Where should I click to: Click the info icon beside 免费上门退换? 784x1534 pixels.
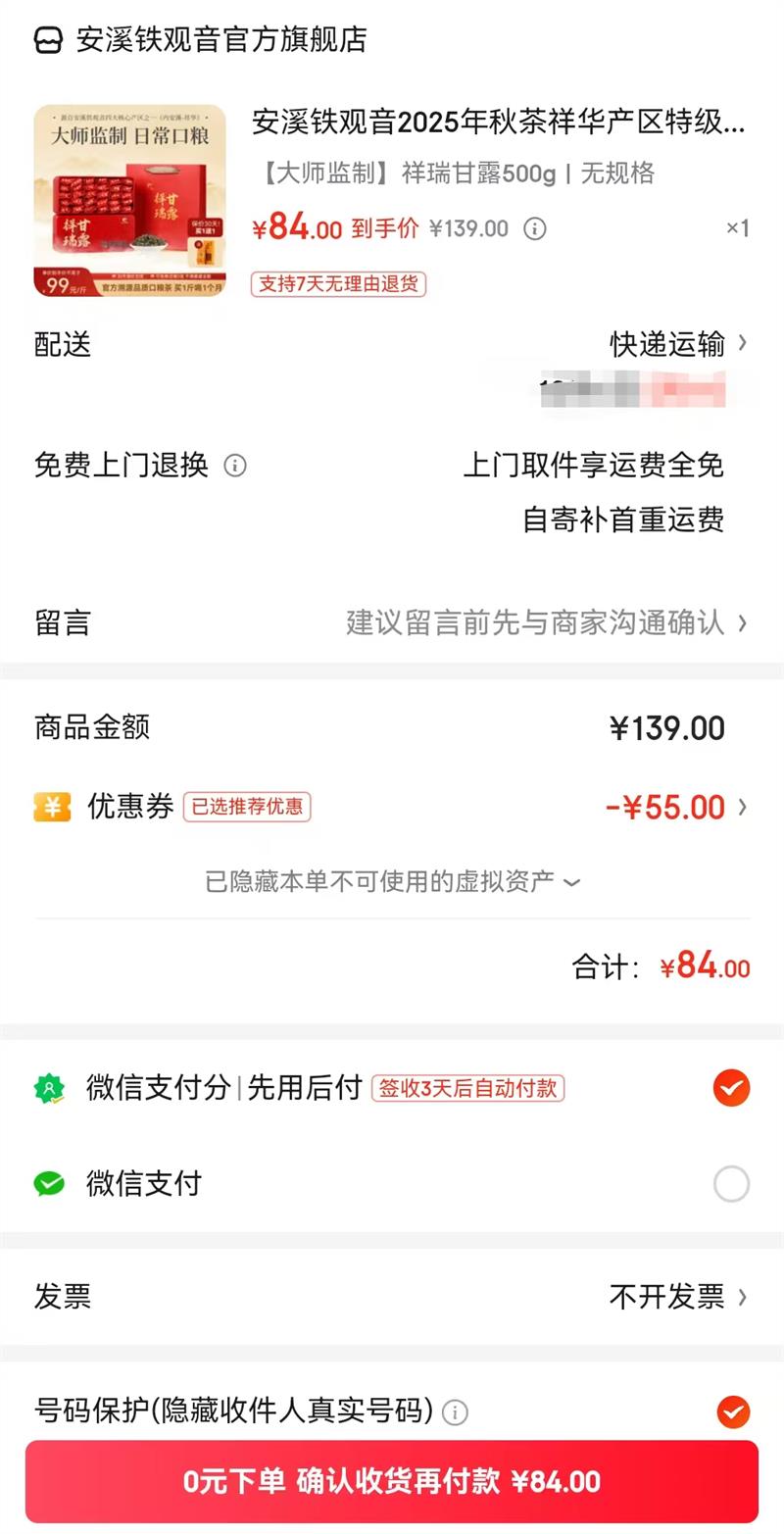[x=235, y=465]
